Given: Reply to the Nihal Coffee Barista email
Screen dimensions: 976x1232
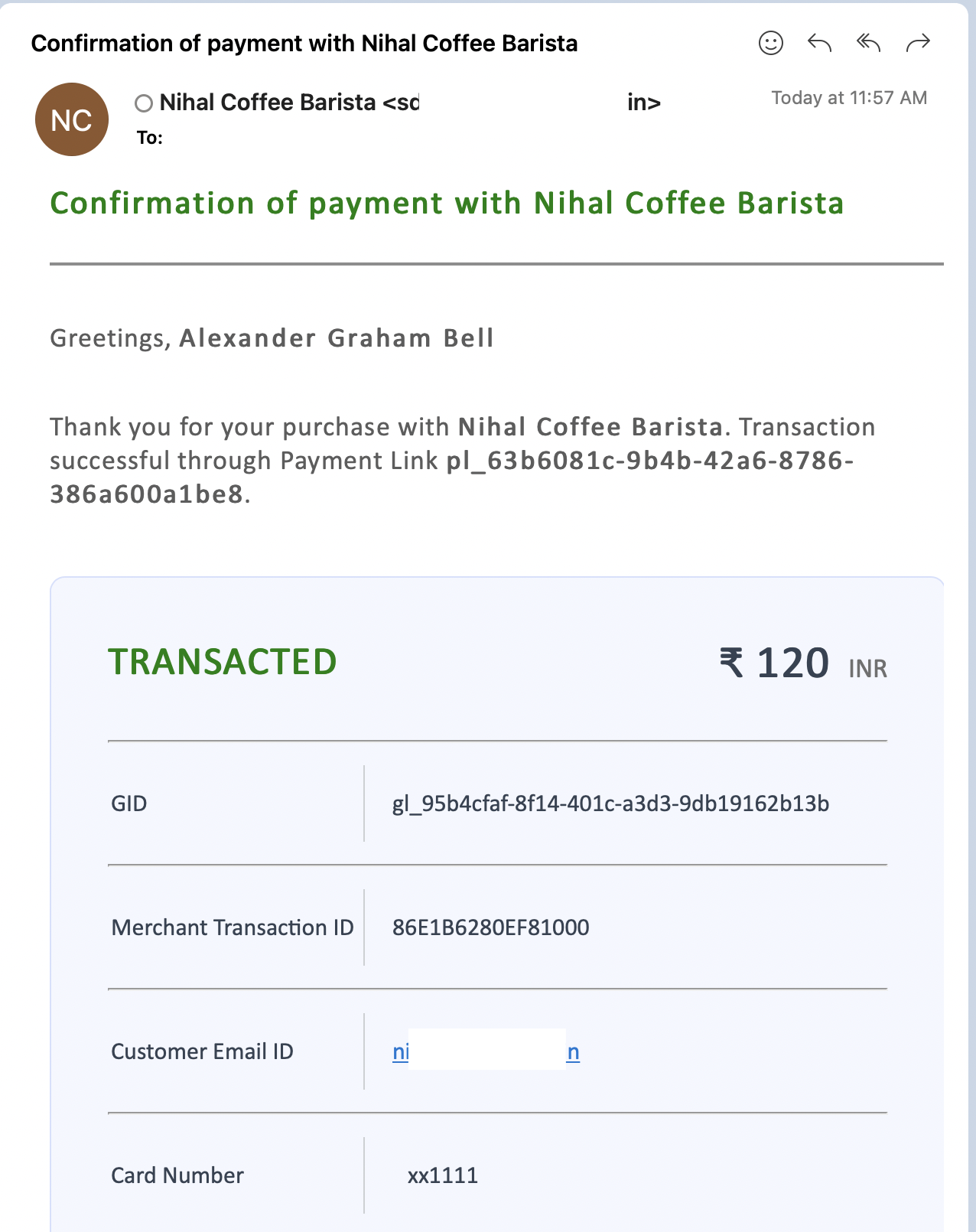Looking at the screenshot, I should tap(819, 43).
